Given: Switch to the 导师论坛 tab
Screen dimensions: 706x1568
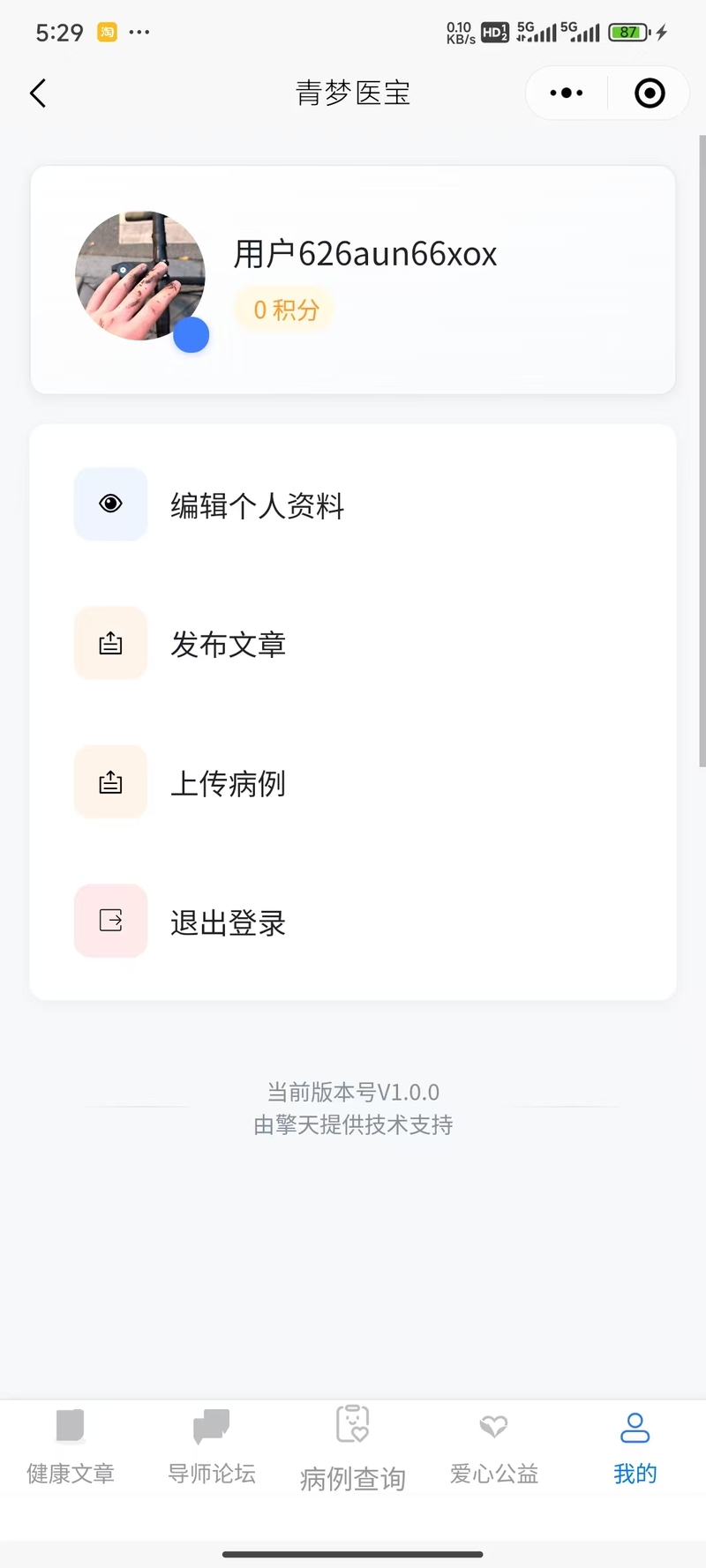Looking at the screenshot, I should point(212,1447).
